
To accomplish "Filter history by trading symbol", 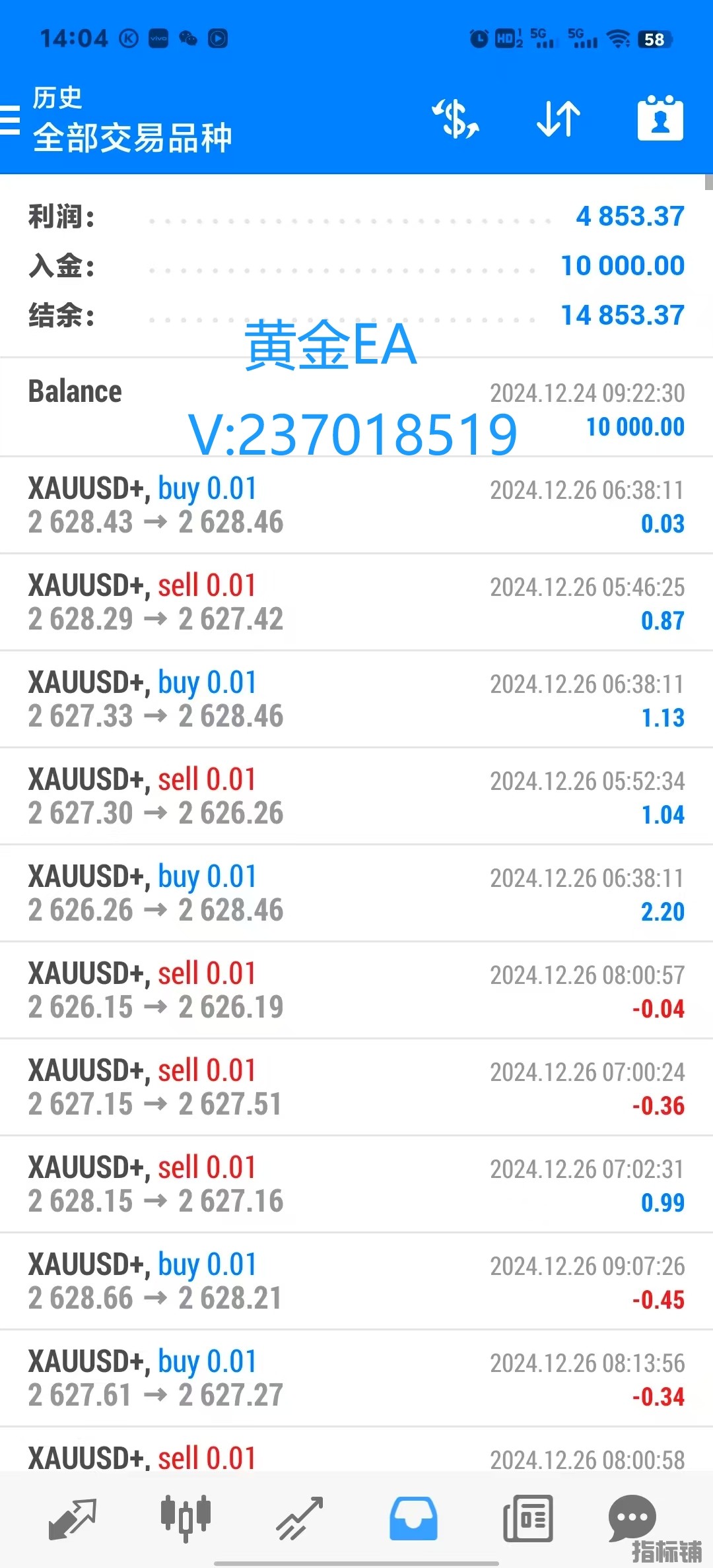I will tap(456, 119).
